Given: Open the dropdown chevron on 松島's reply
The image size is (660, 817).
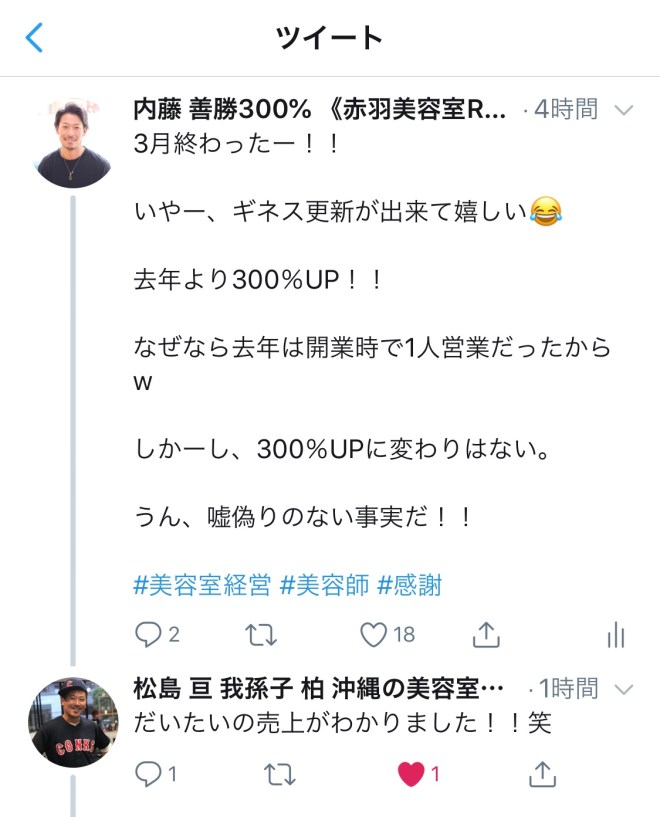Looking at the screenshot, I should [x=624, y=689].
